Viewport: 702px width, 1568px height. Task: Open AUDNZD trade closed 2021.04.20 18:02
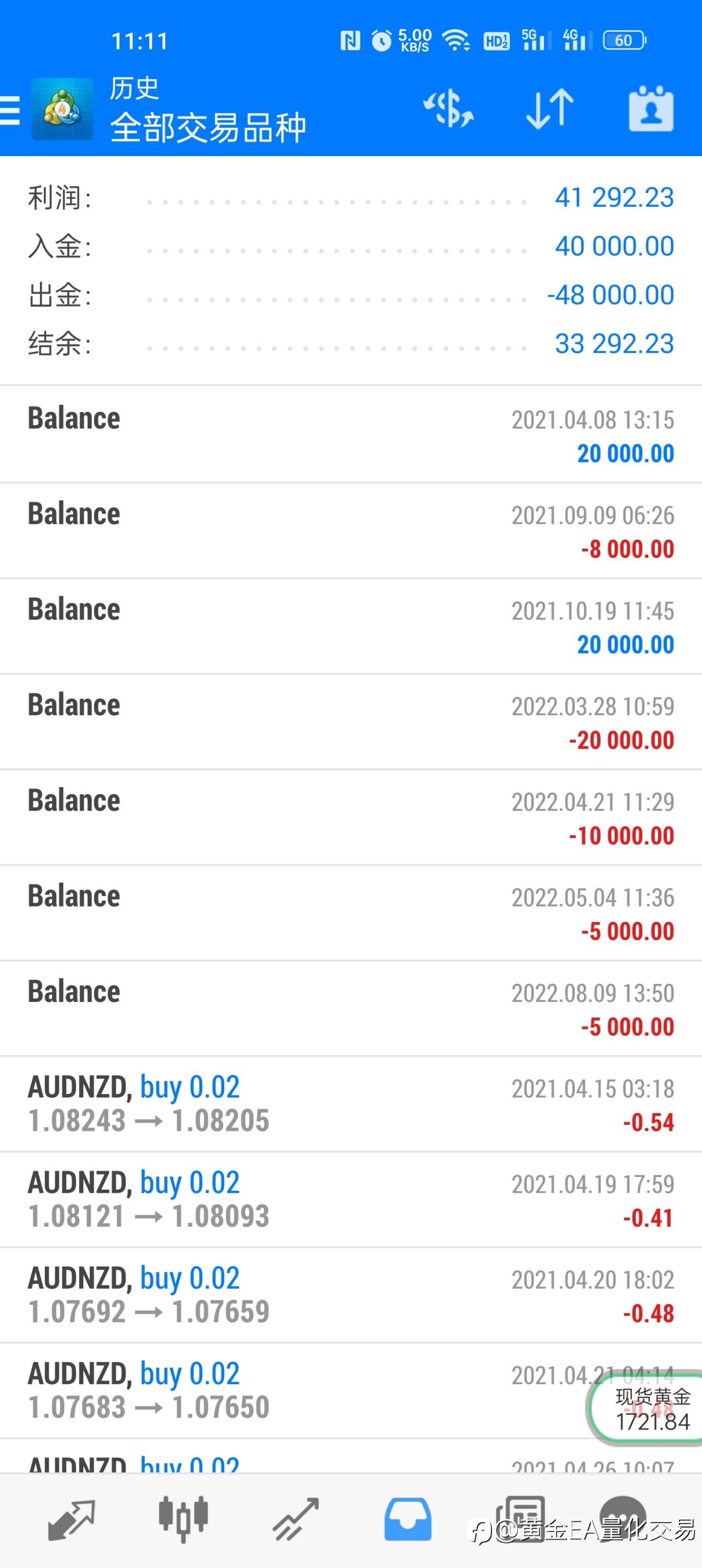pyautogui.click(x=350, y=1295)
